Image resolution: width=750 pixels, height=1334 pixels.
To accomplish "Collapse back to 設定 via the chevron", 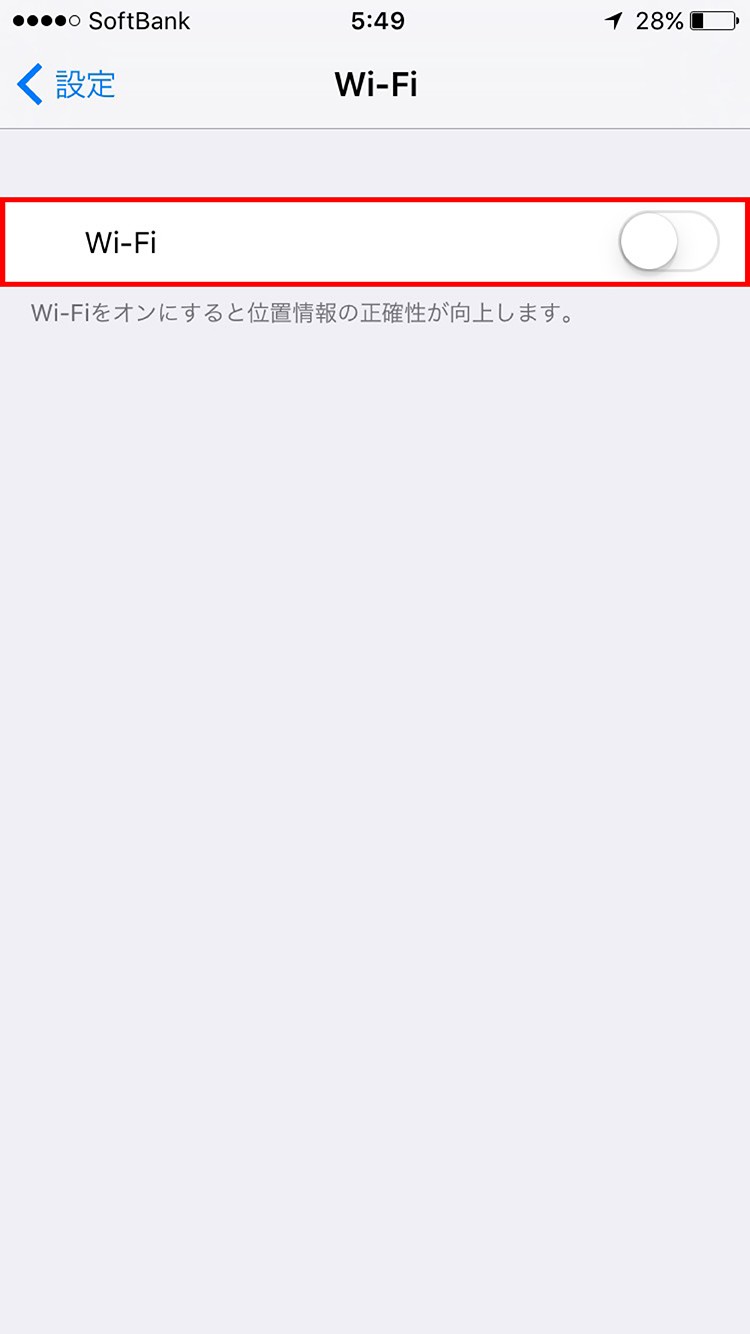I will (x=29, y=86).
